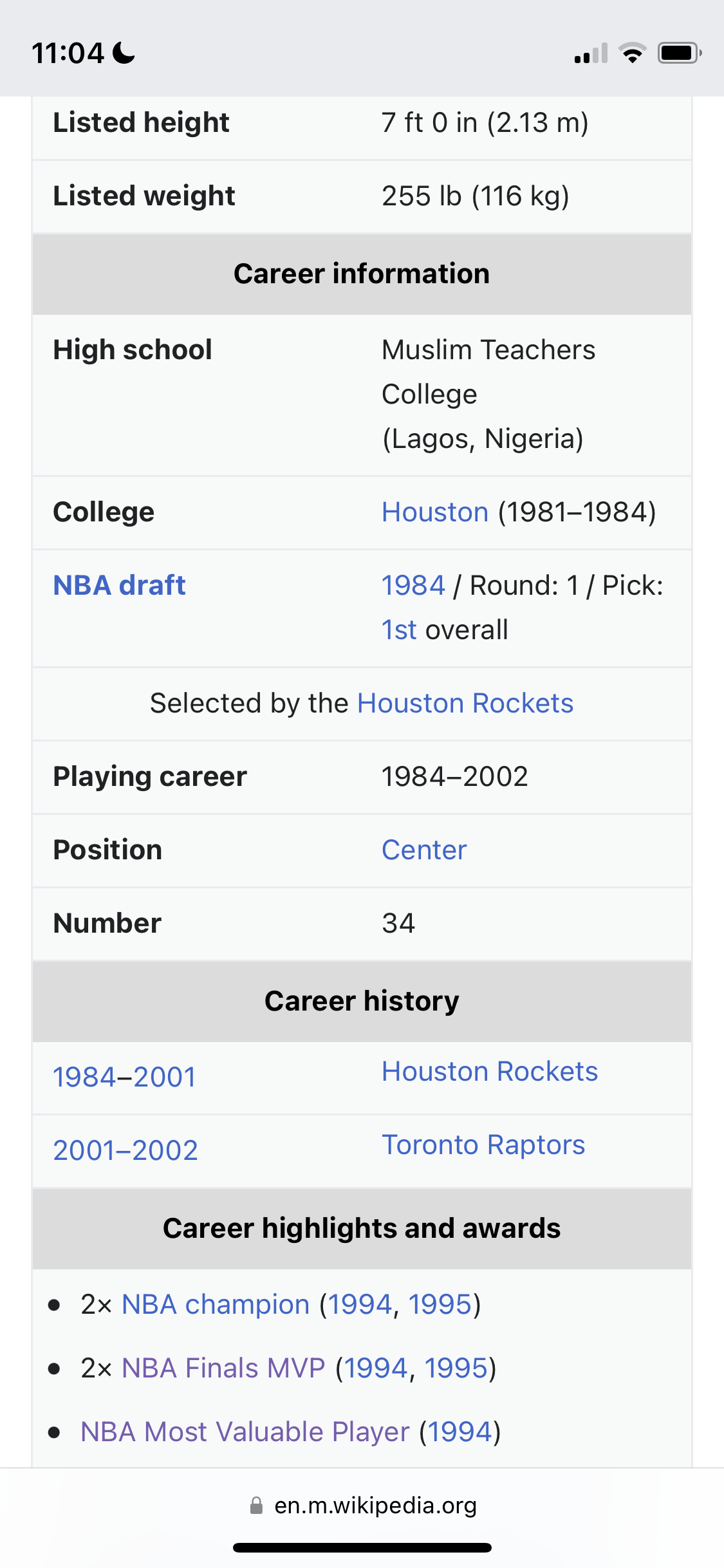Viewport: 724px width, 1568px height.
Task: Open 1995 link next to NBA Finals MVP
Action: click(x=456, y=1368)
